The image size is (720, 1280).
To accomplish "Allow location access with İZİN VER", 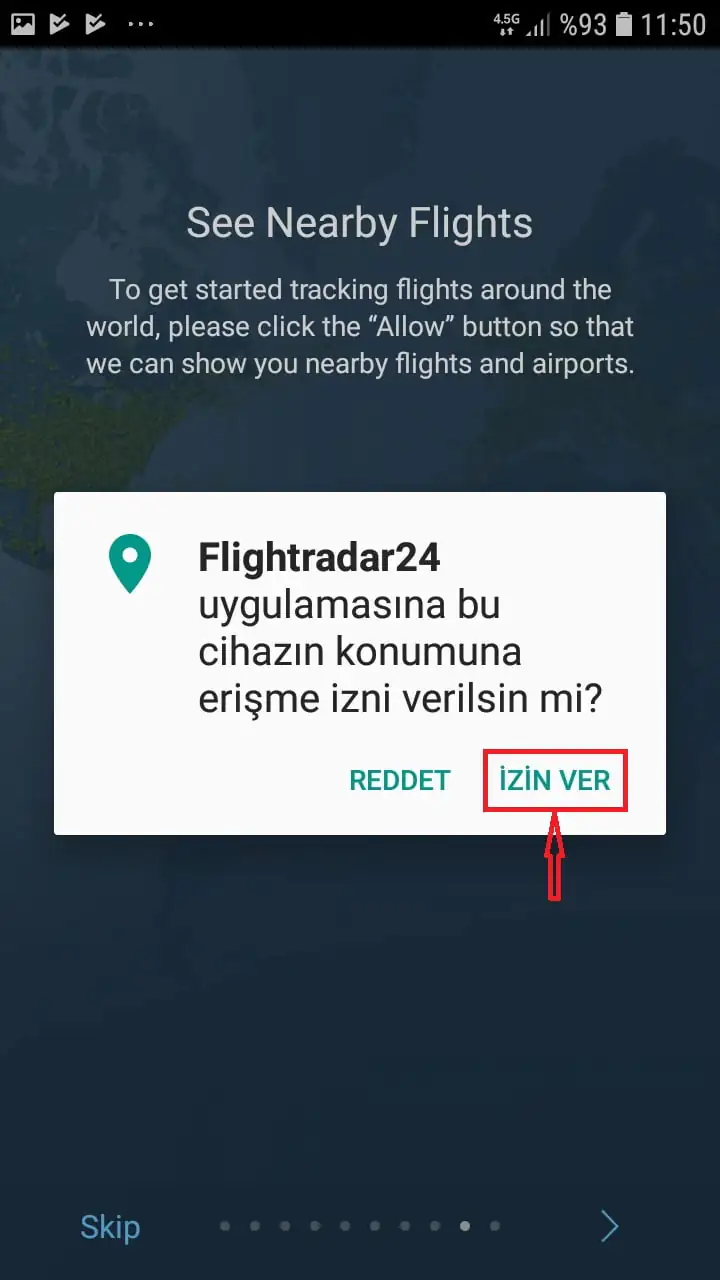I will (x=555, y=781).
